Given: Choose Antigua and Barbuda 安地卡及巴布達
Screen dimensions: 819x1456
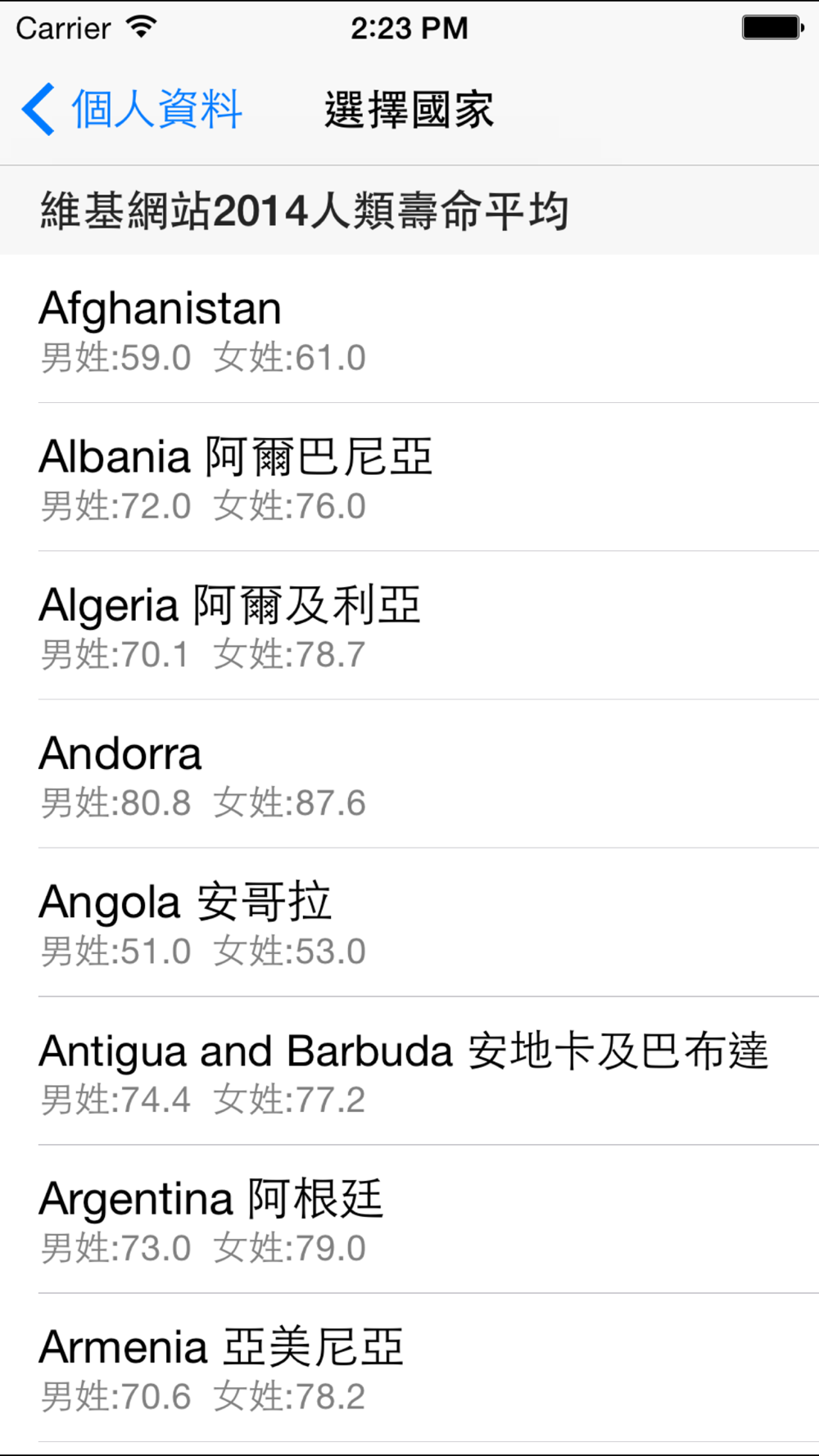Looking at the screenshot, I should (409, 1071).
